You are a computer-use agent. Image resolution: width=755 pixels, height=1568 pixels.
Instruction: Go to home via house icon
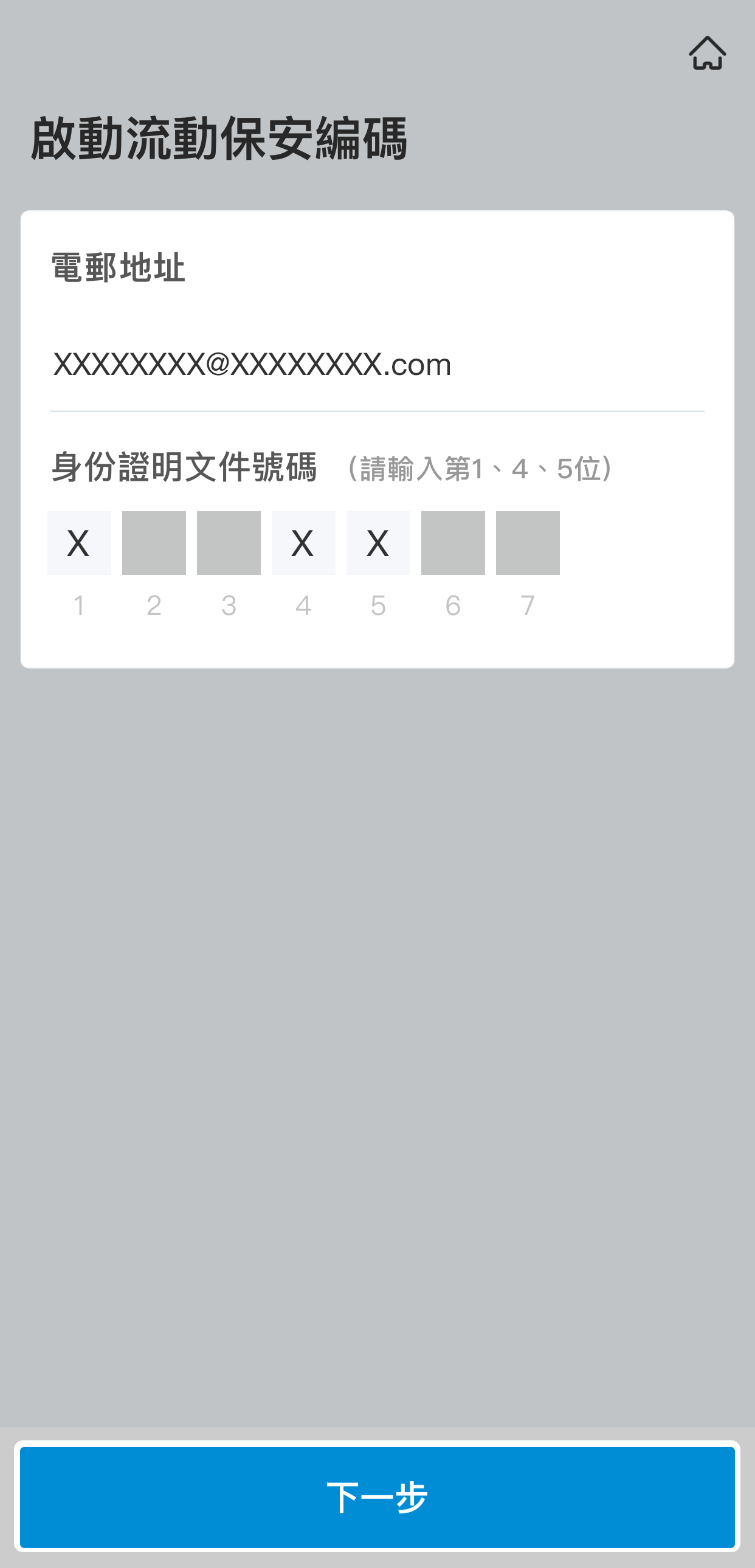click(707, 53)
